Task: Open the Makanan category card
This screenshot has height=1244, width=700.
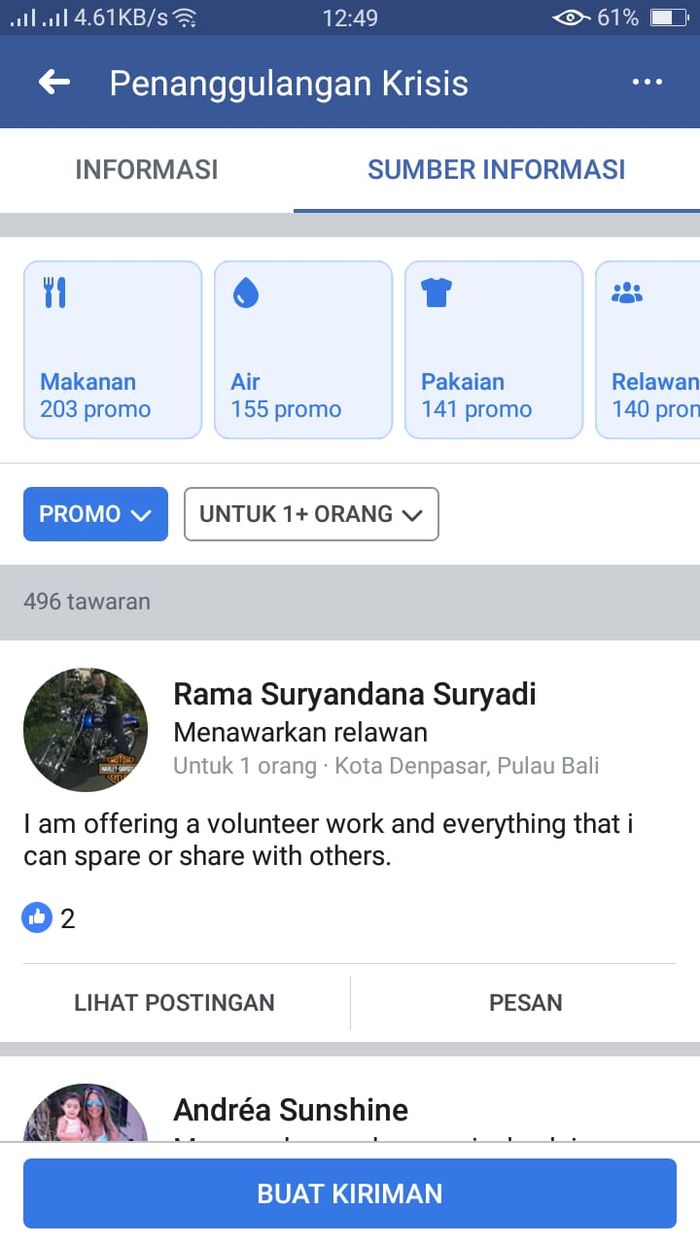Action: click(112, 350)
